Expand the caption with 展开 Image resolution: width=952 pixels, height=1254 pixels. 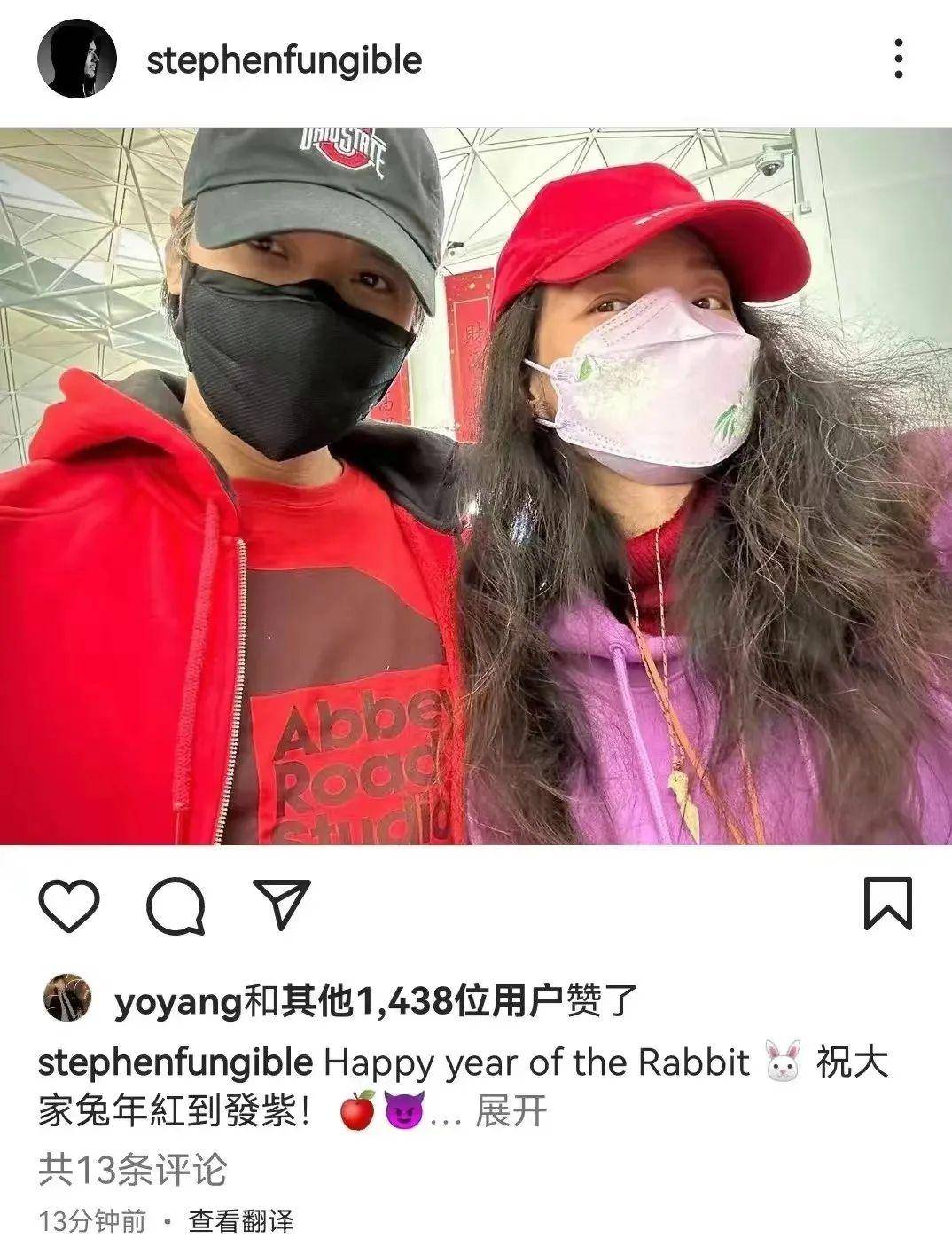511,1111
